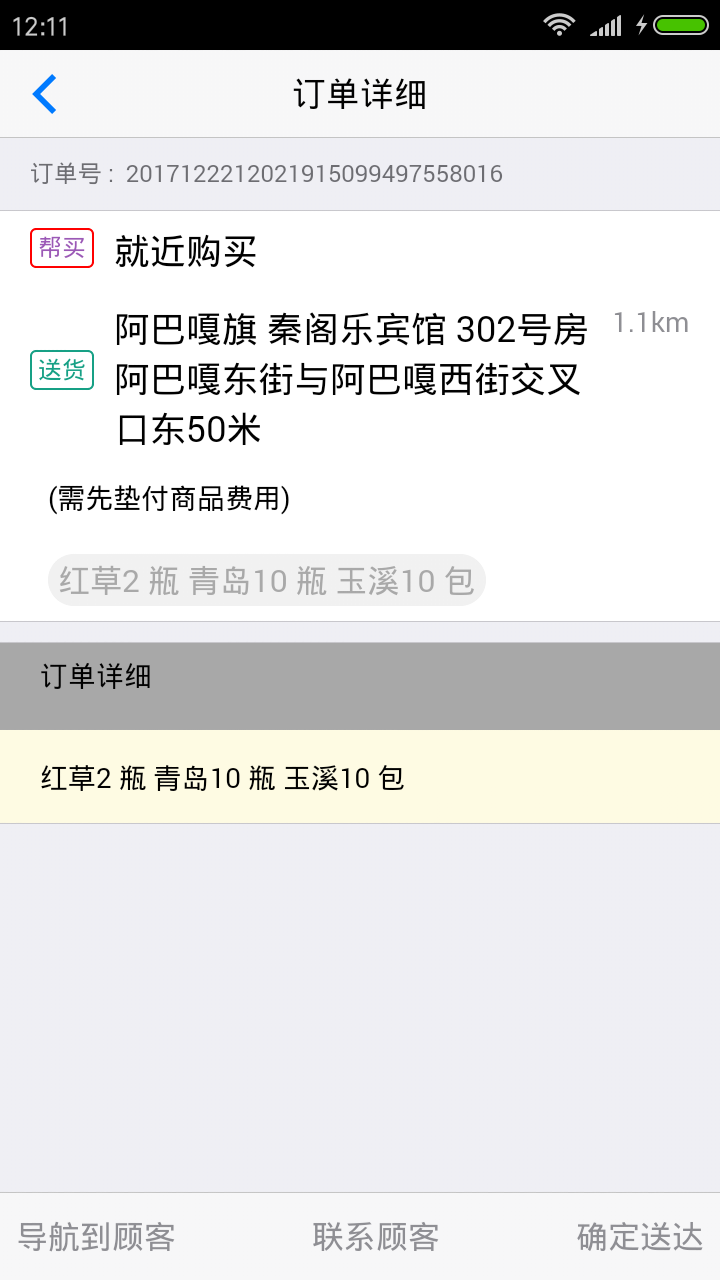
Task: Tap the 1.1km distance indicator
Action: (652, 322)
